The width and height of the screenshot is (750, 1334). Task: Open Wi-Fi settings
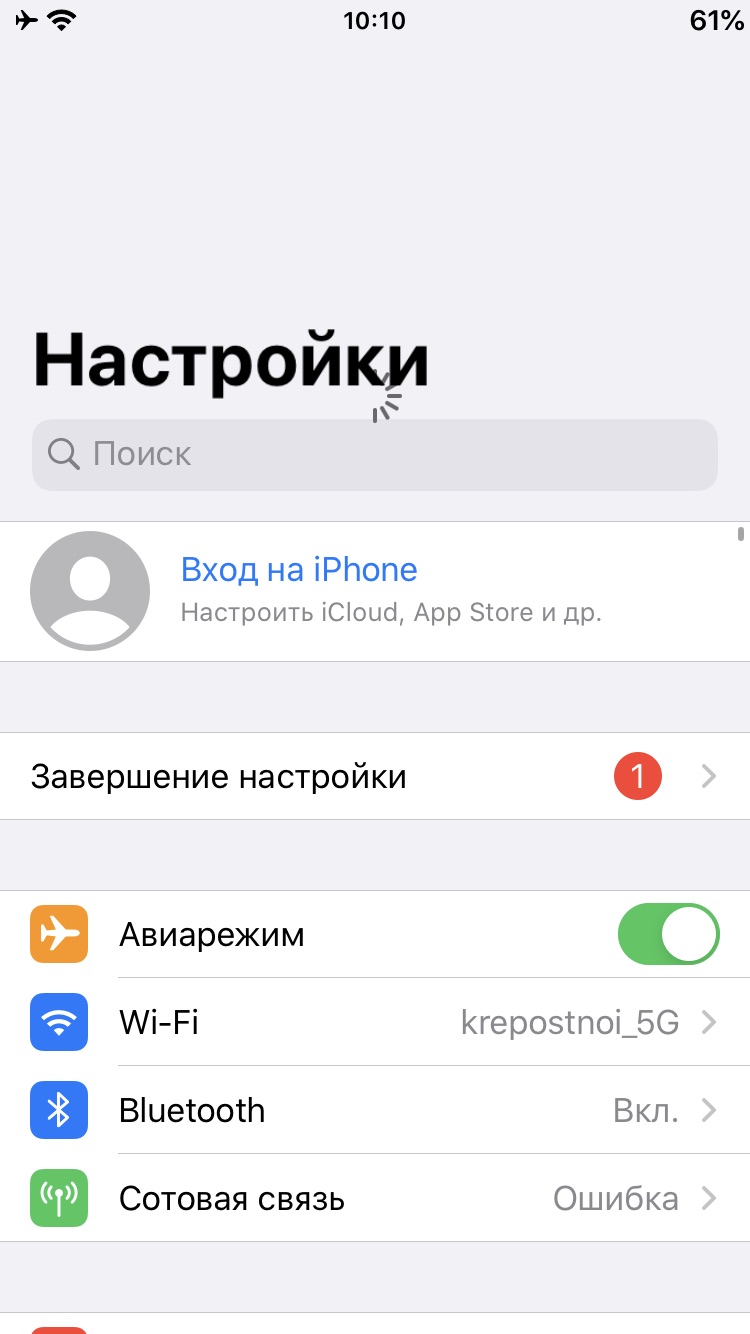(x=375, y=1022)
